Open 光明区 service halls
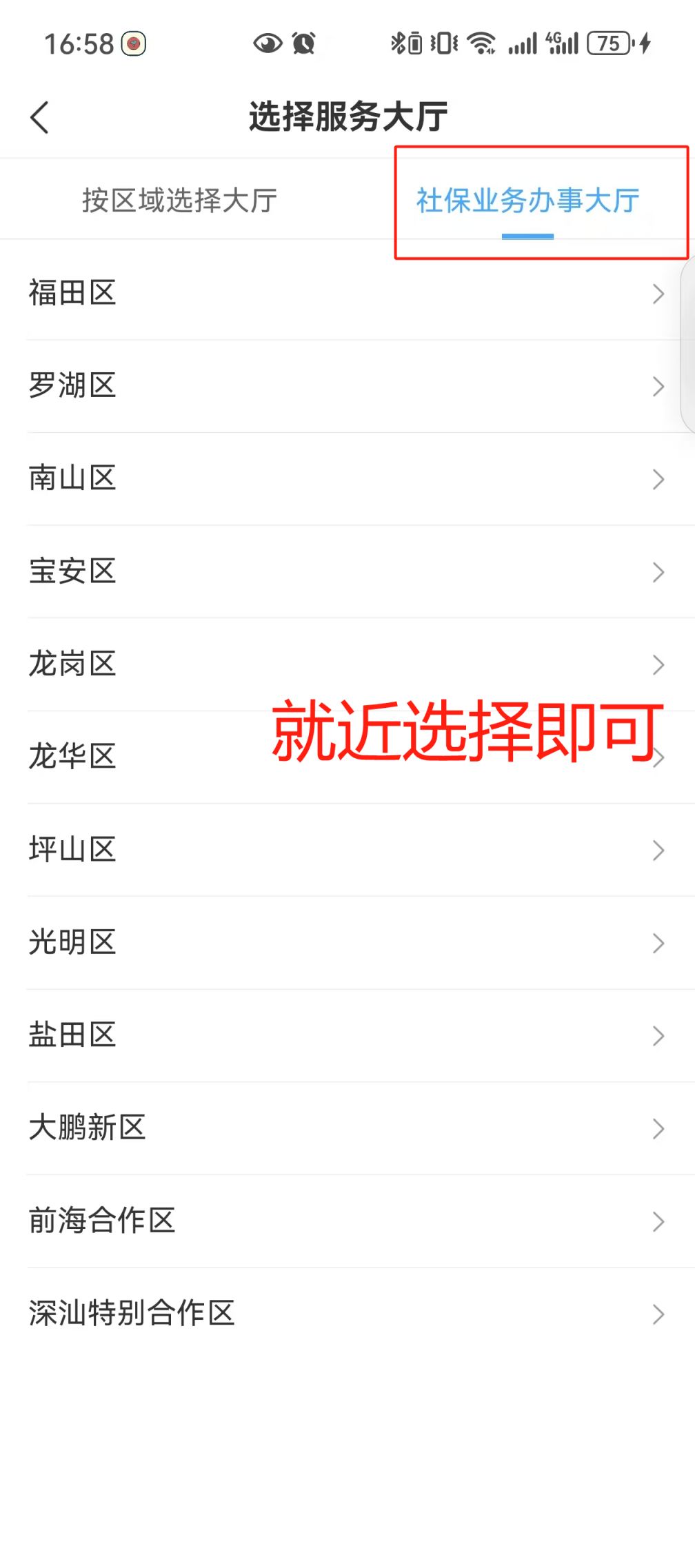695x1568 pixels. pyautogui.click(x=347, y=943)
